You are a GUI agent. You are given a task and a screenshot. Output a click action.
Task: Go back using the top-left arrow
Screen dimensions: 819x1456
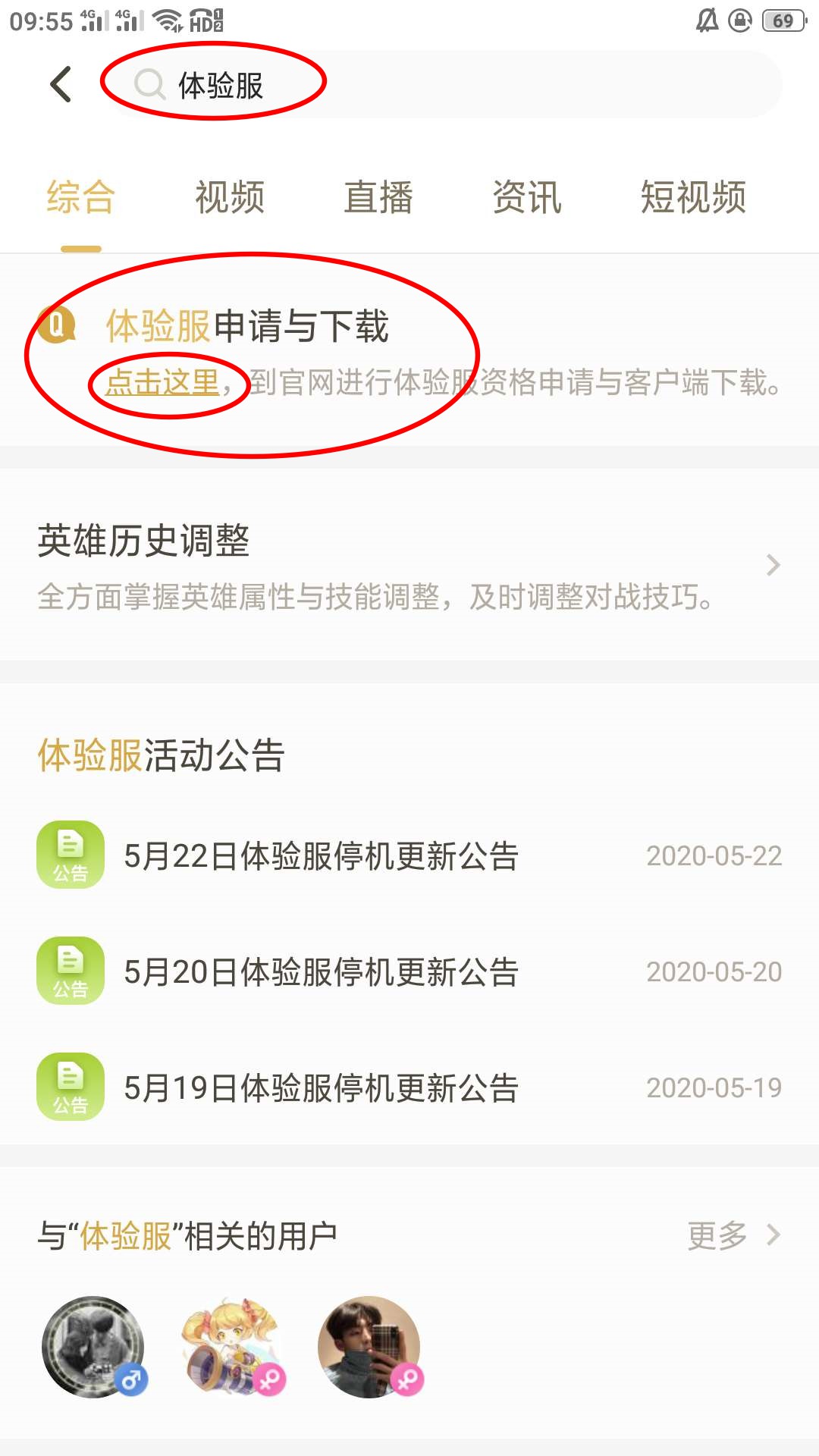[x=61, y=84]
